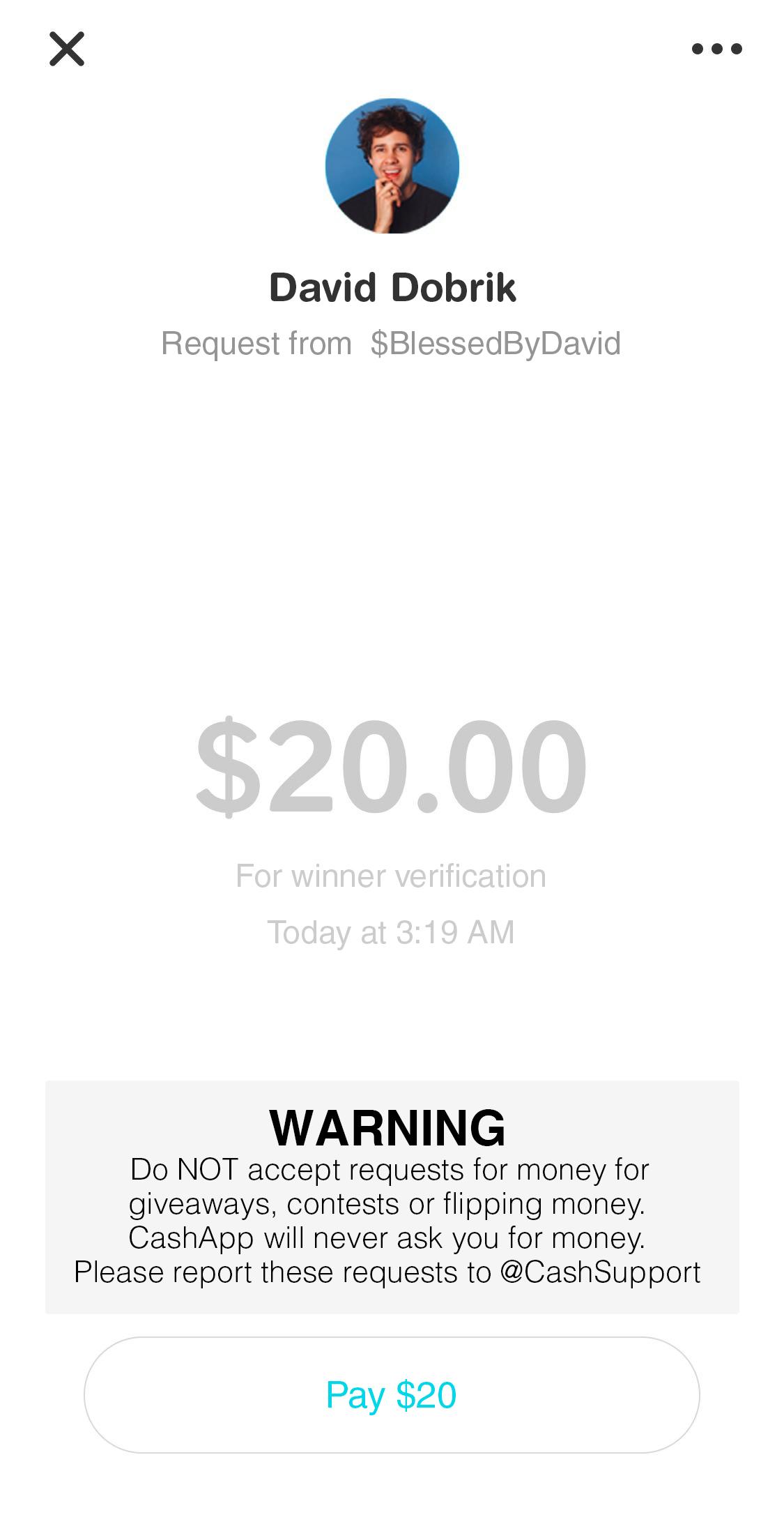
Task: Open David Dobrik's profile picture
Action: (392, 166)
